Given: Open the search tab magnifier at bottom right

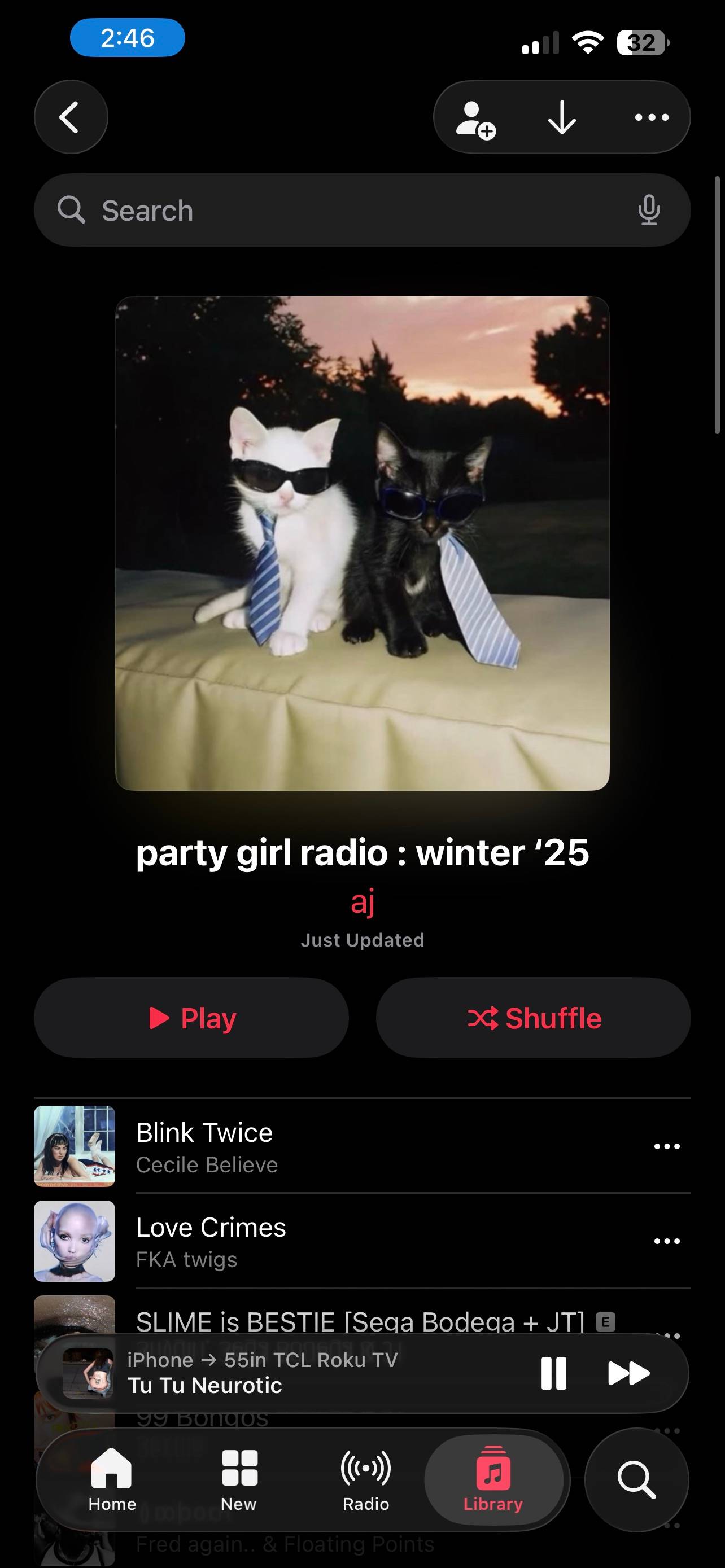Looking at the screenshot, I should point(637,1480).
